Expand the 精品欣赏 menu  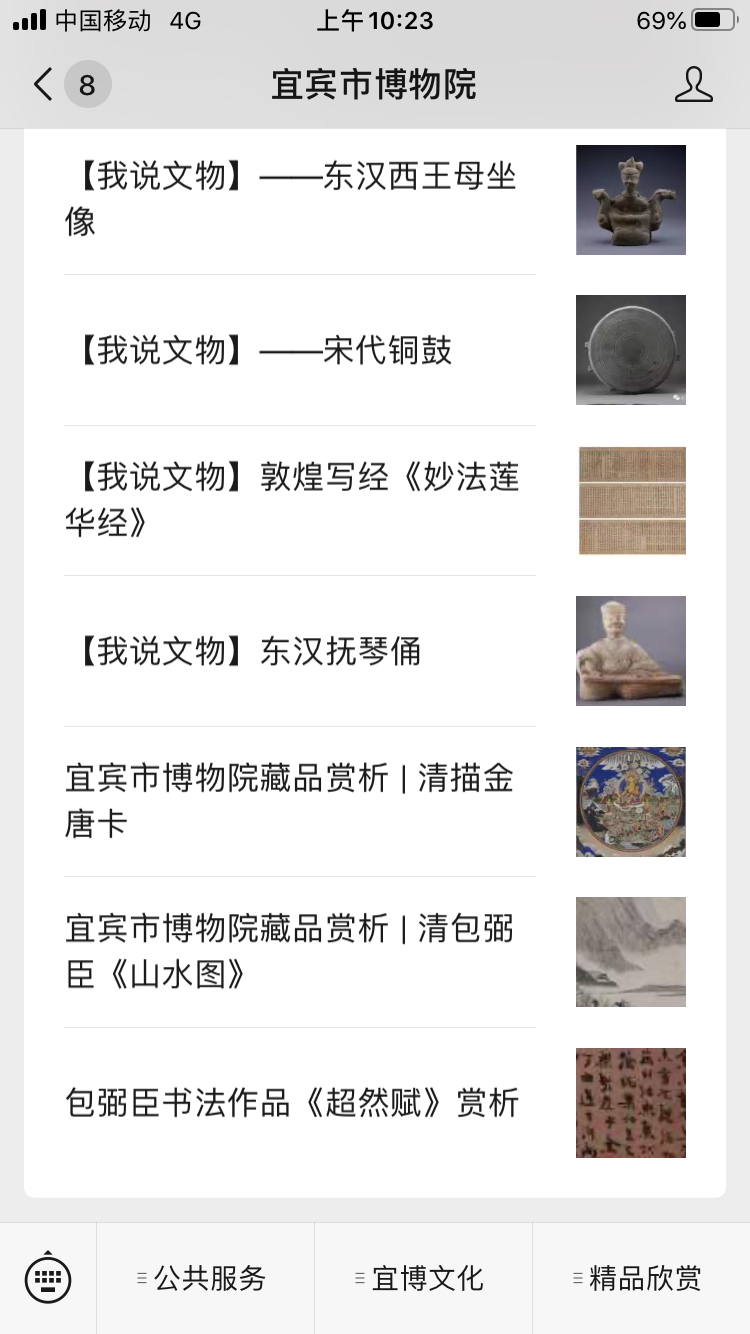(x=641, y=1278)
